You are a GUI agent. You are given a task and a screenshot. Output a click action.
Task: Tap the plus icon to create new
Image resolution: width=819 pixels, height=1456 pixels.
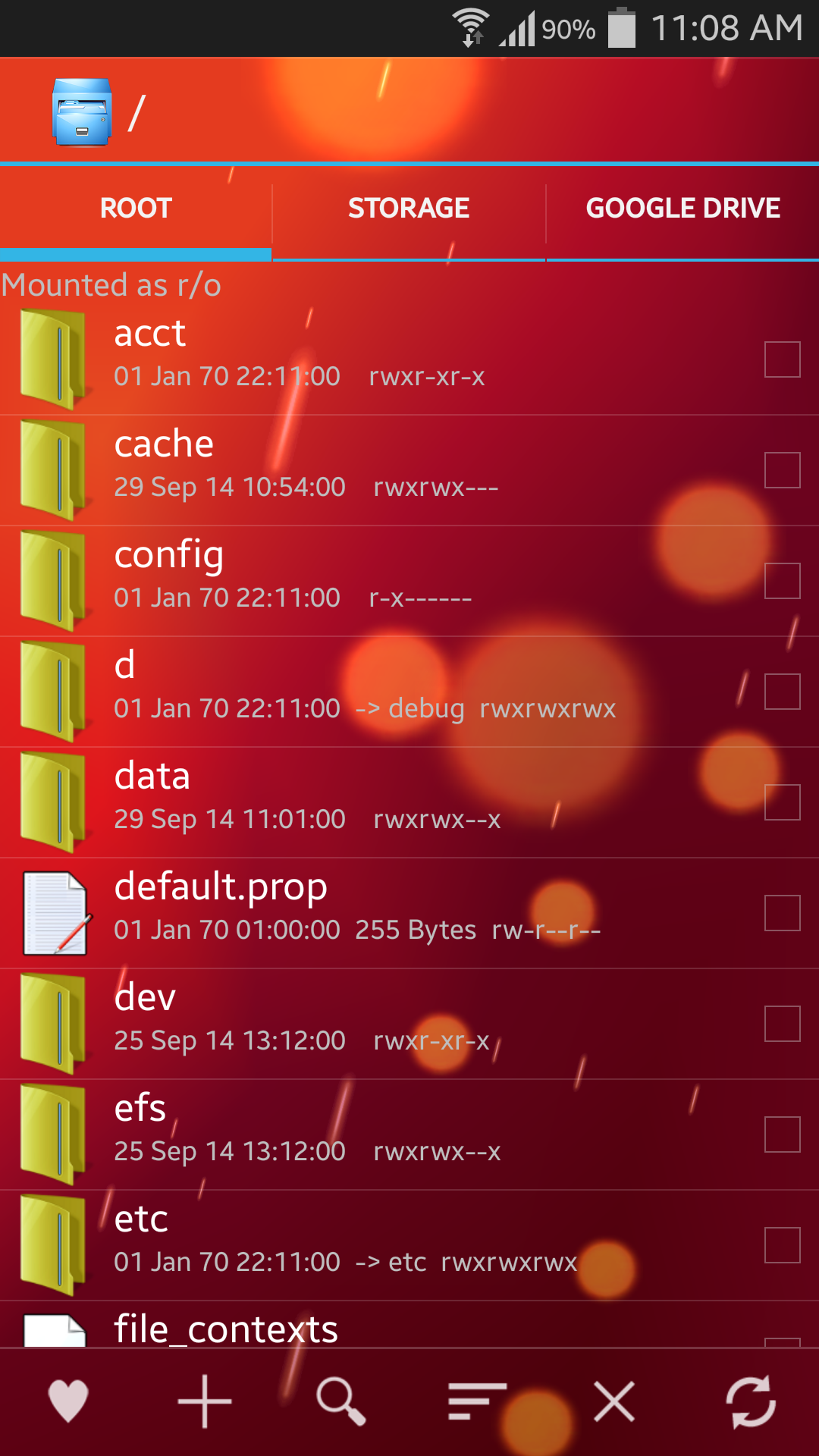click(x=205, y=1401)
